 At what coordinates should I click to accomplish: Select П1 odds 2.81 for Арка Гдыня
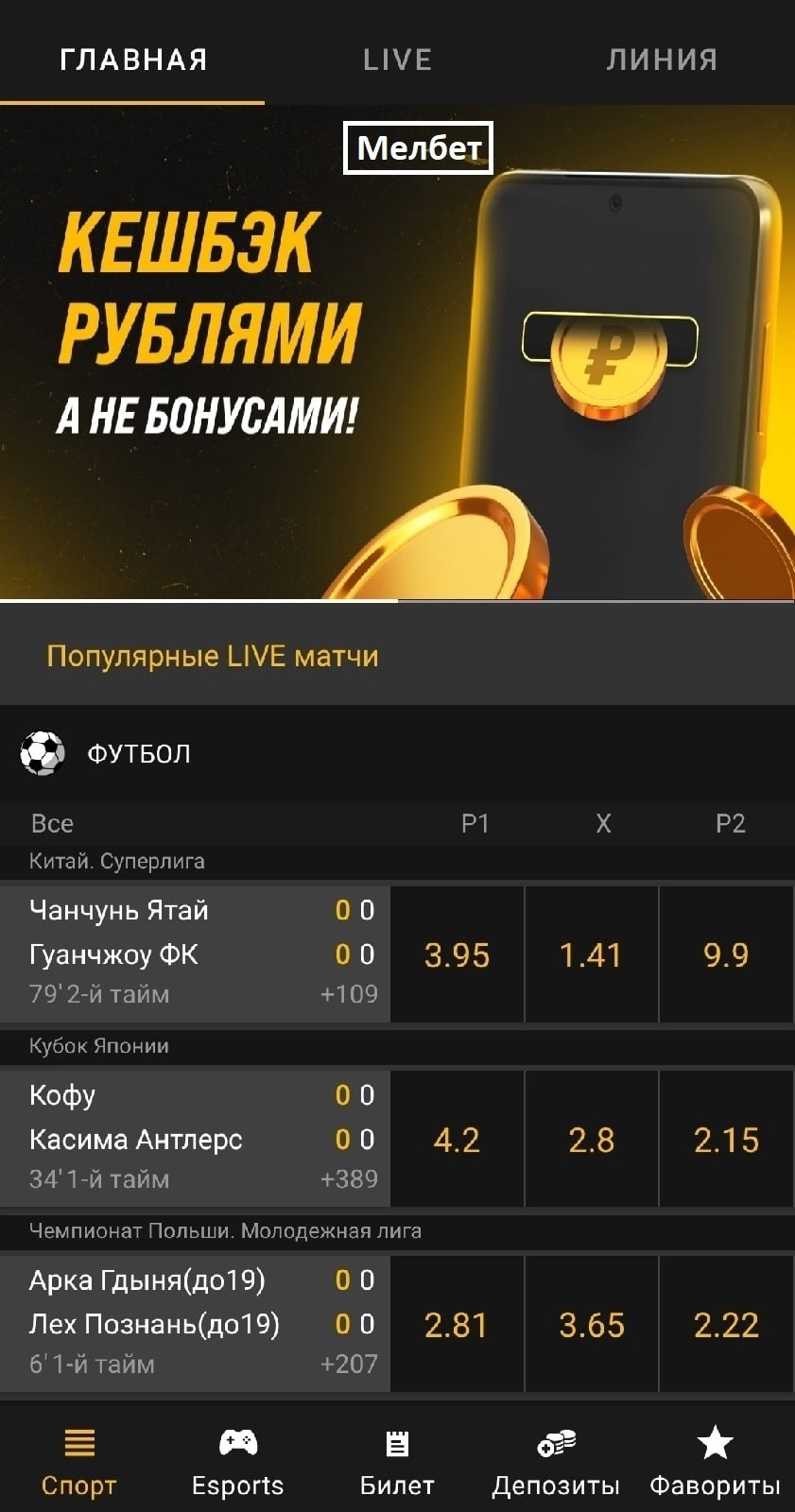click(x=457, y=1325)
